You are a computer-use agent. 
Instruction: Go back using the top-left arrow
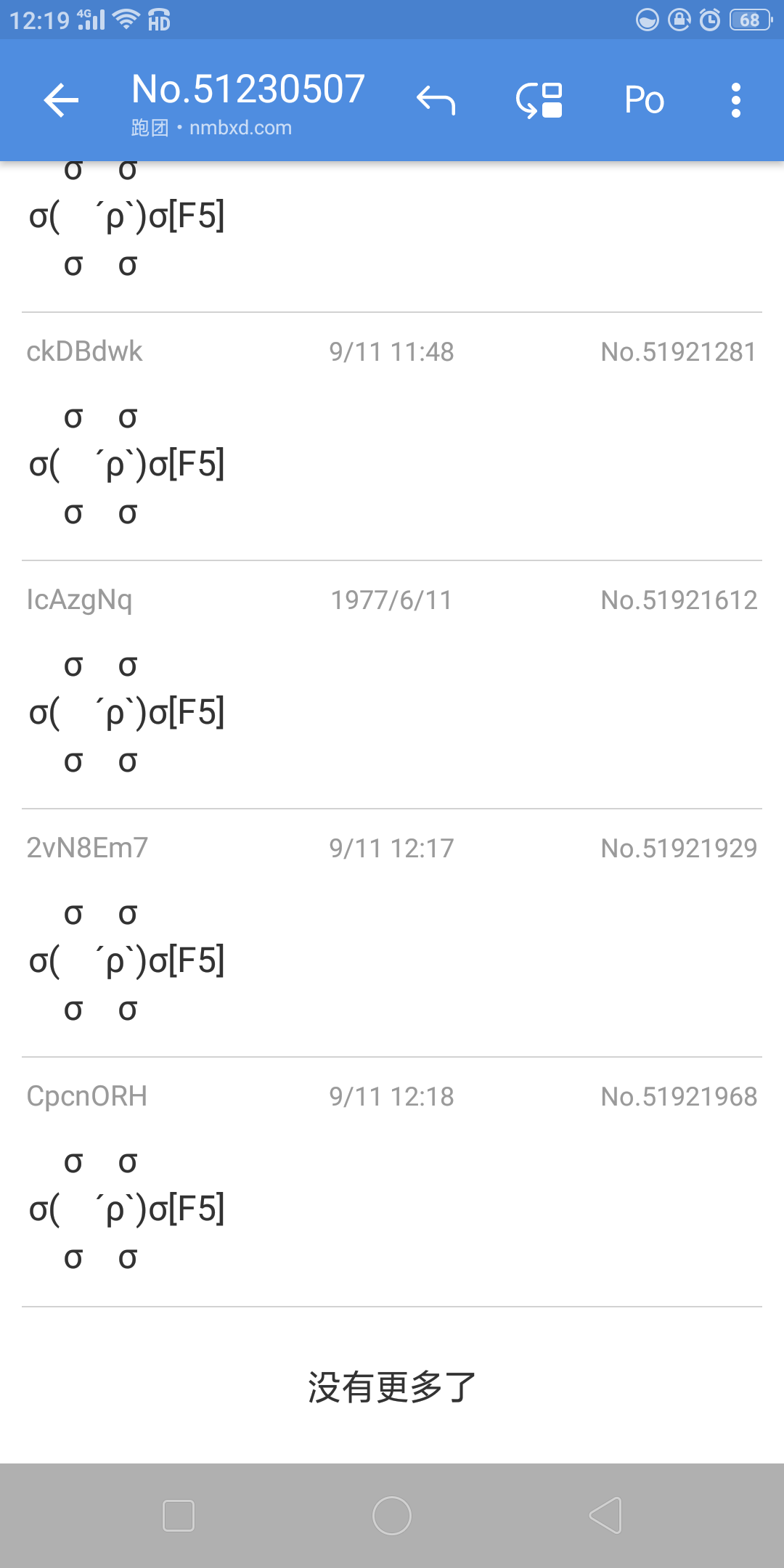[61, 100]
